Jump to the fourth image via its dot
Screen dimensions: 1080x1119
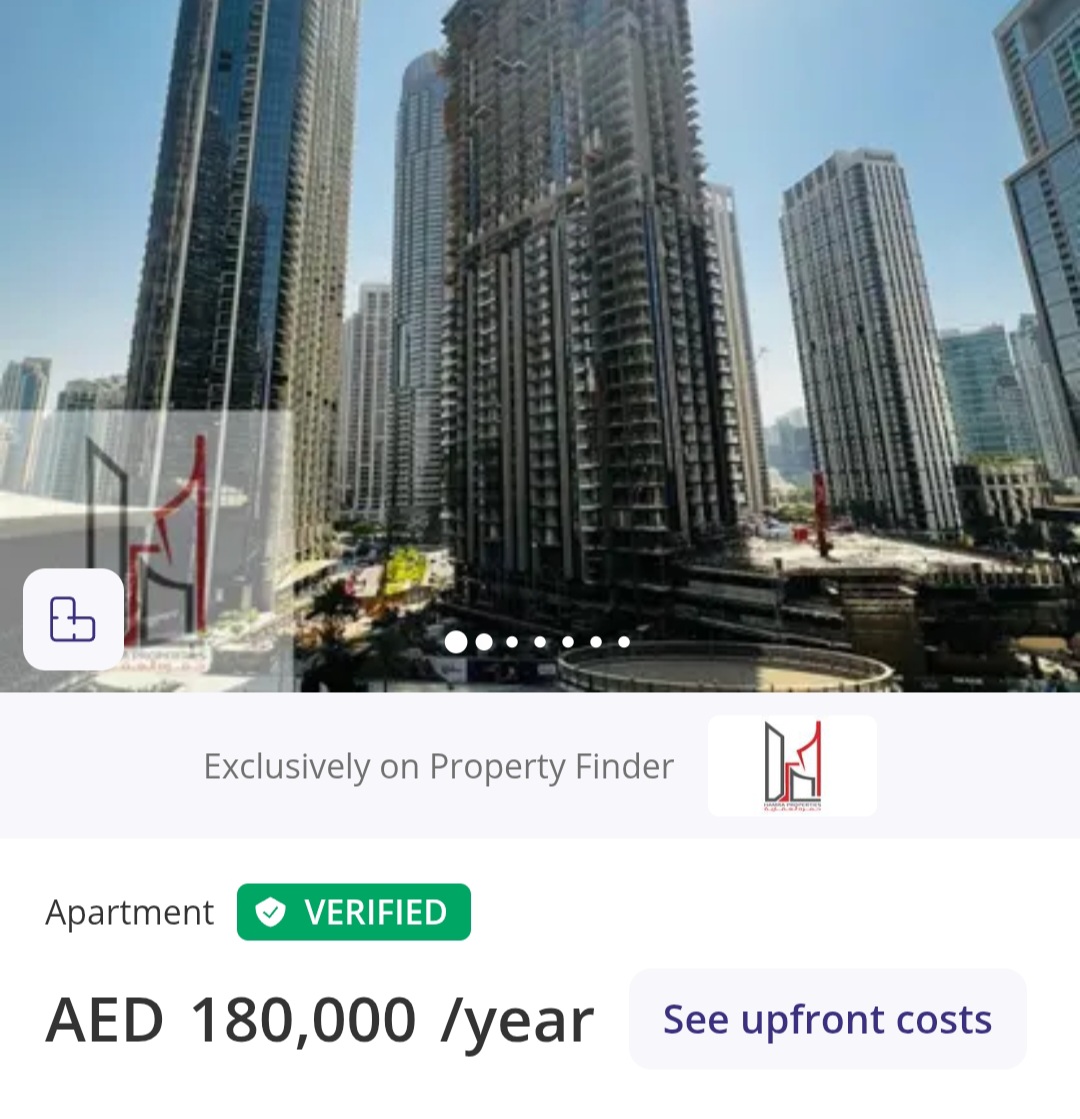coord(539,643)
